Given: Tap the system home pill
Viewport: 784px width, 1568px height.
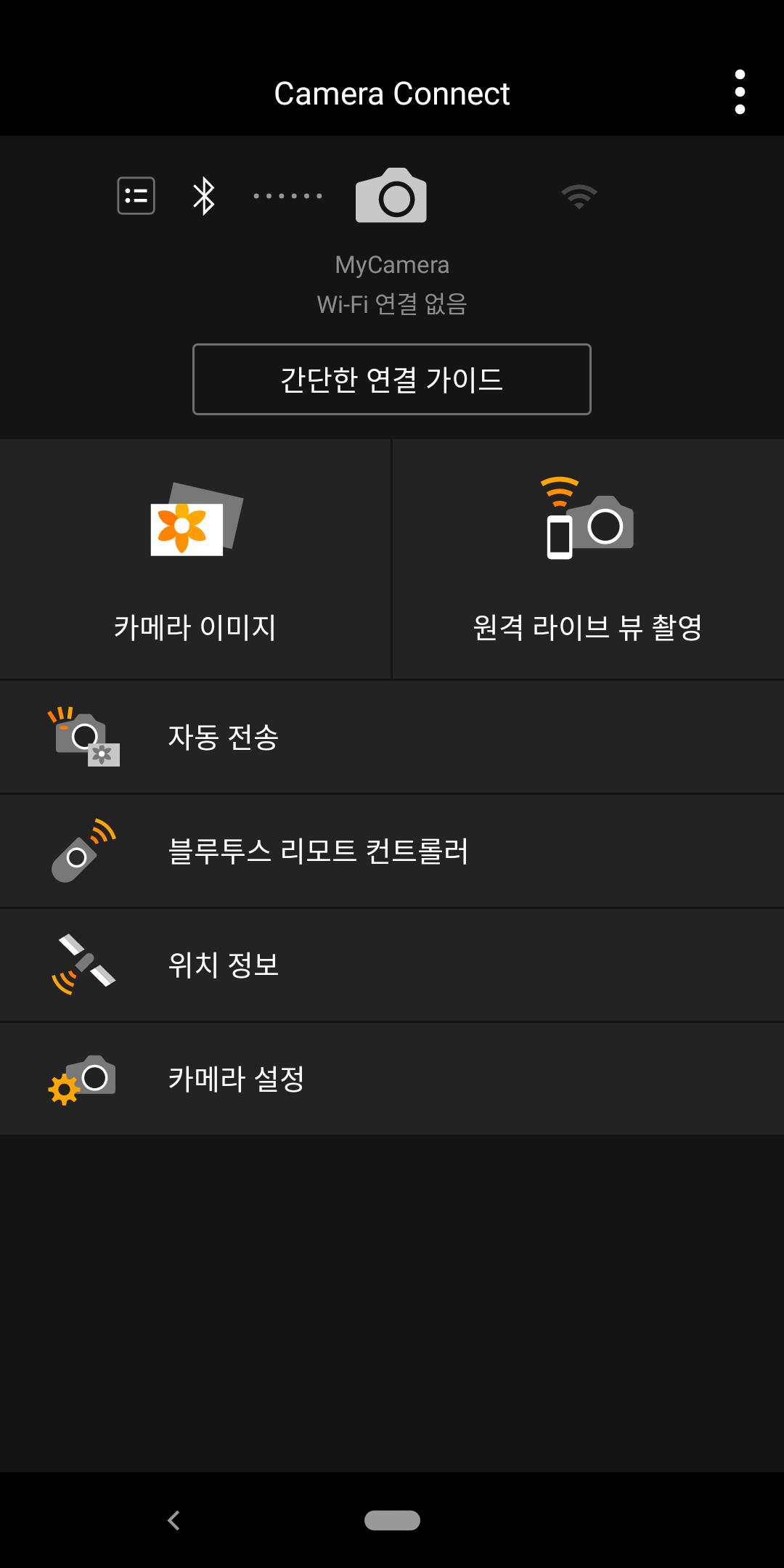Looking at the screenshot, I should click(x=392, y=1520).
